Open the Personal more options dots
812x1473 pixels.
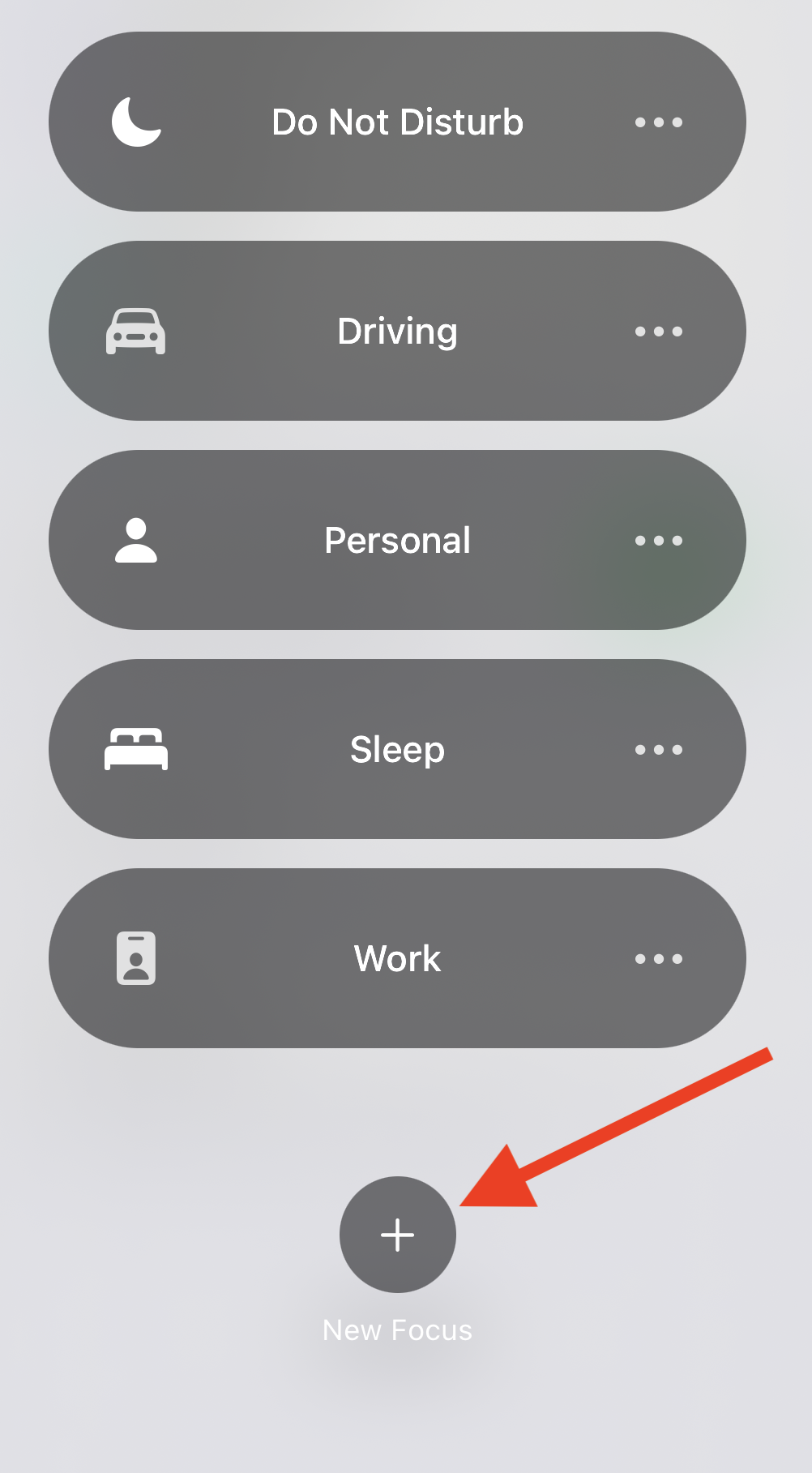point(659,541)
